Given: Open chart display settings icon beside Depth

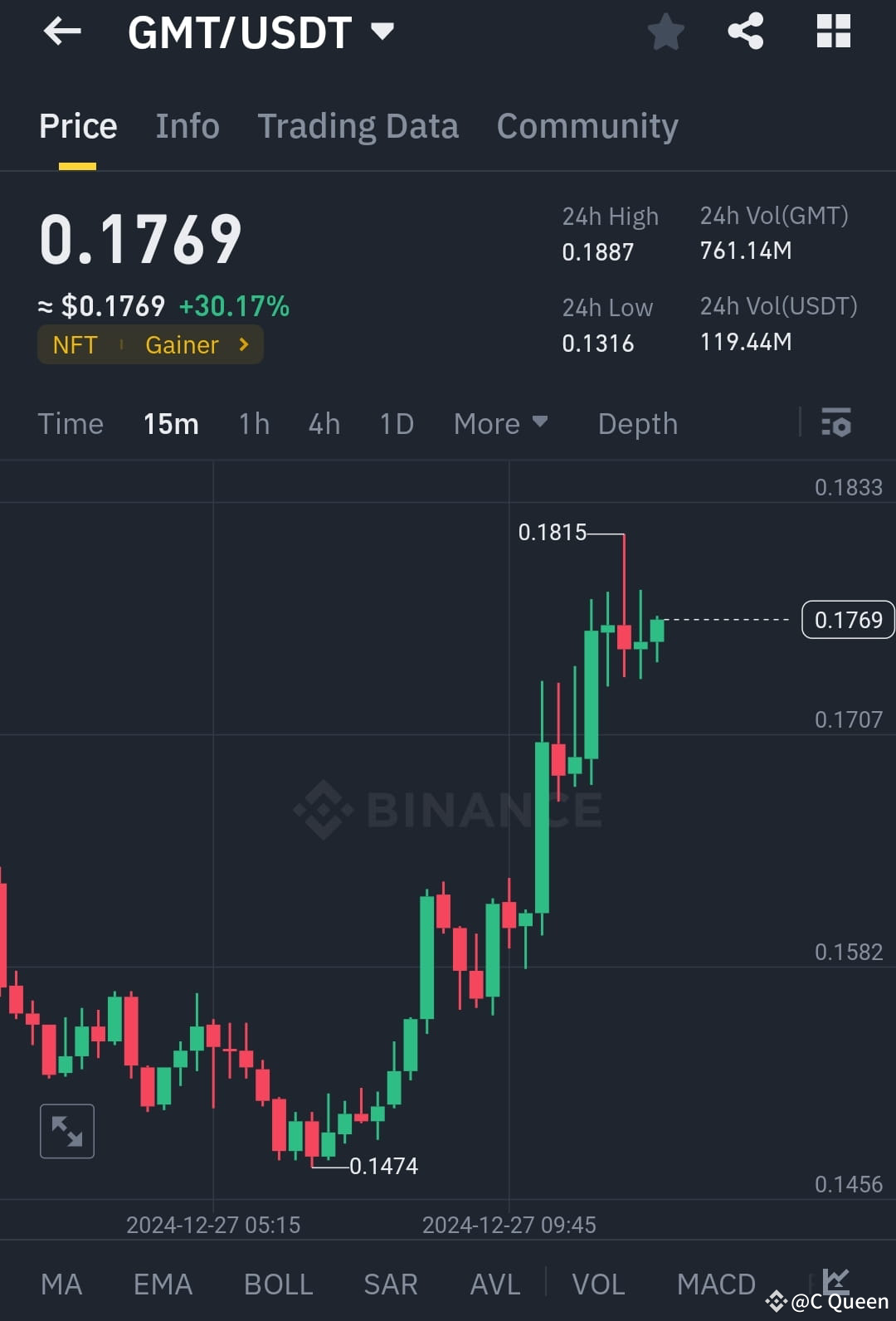Looking at the screenshot, I should point(837,423).
